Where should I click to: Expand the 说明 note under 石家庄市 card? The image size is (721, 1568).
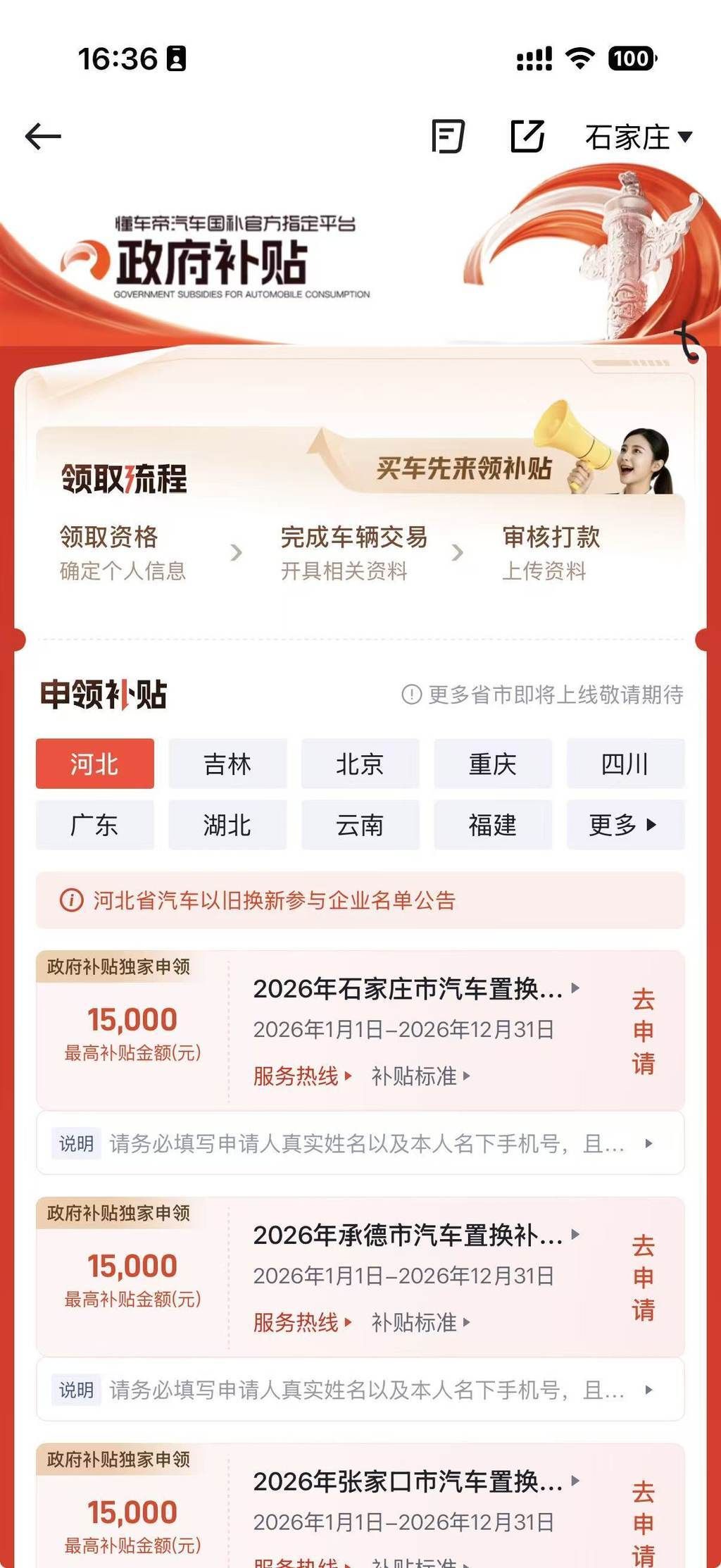360,1143
